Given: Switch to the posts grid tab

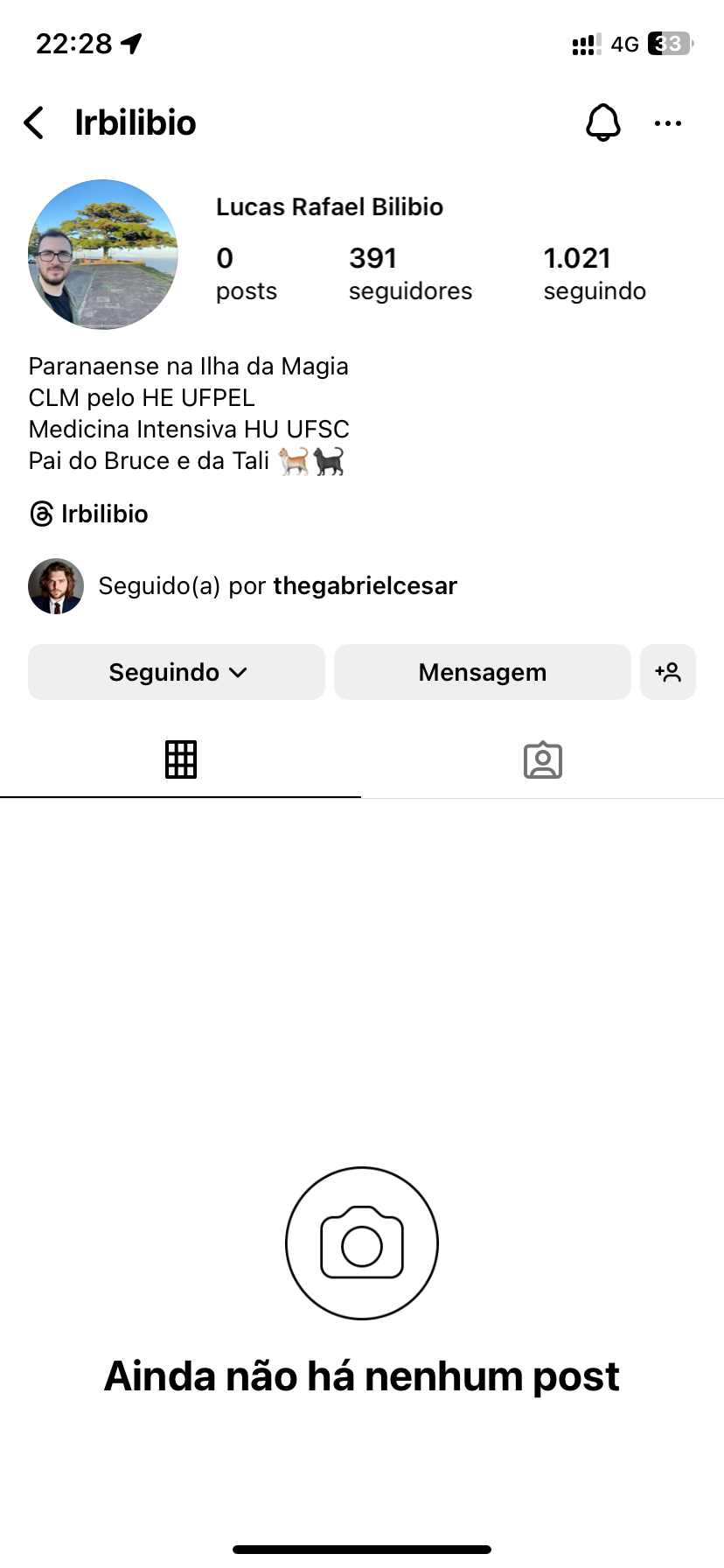Looking at the screenshot, I should click(x=181, y=759).
